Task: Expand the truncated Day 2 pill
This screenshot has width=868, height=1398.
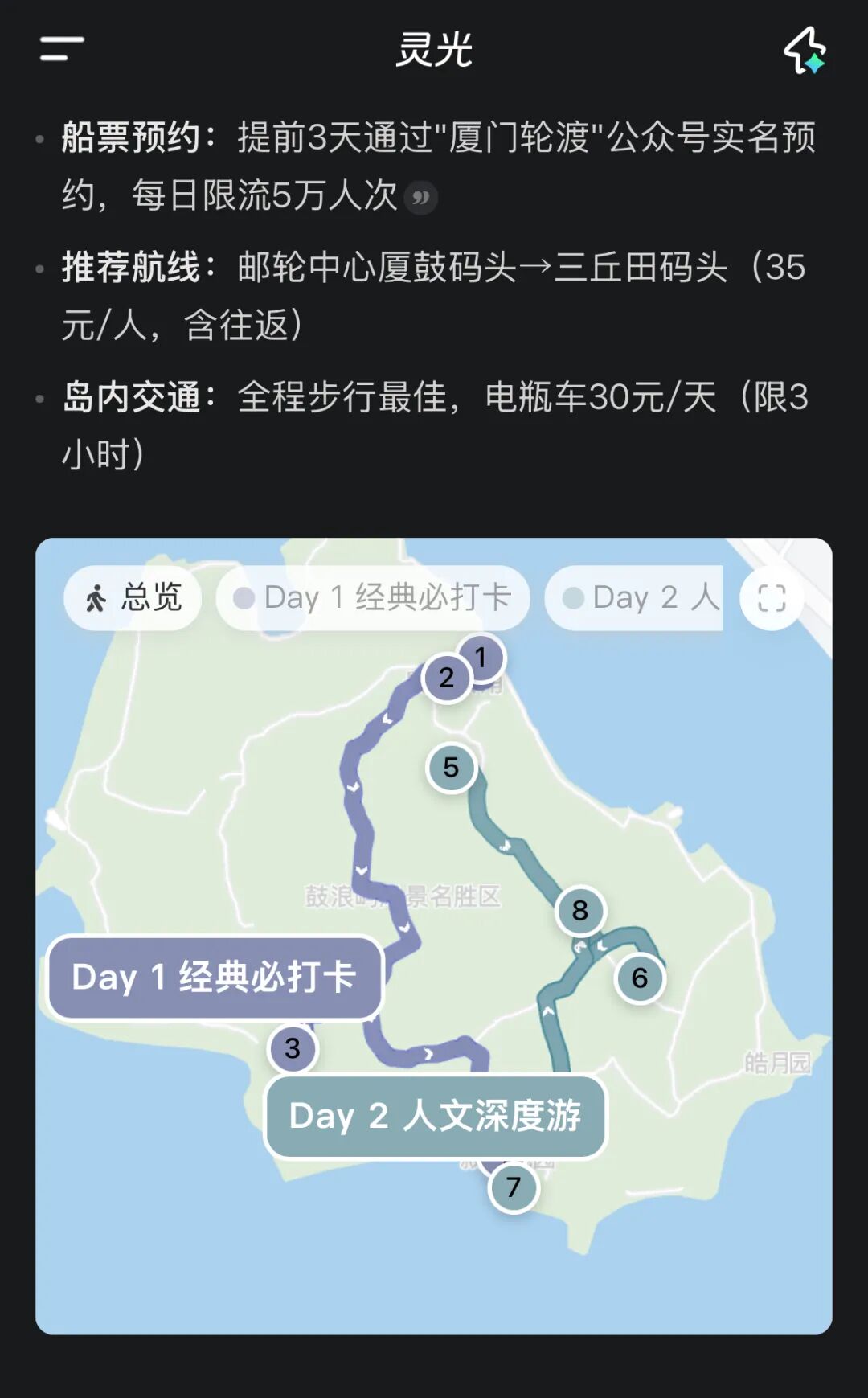Action: [x=635, y=597]
